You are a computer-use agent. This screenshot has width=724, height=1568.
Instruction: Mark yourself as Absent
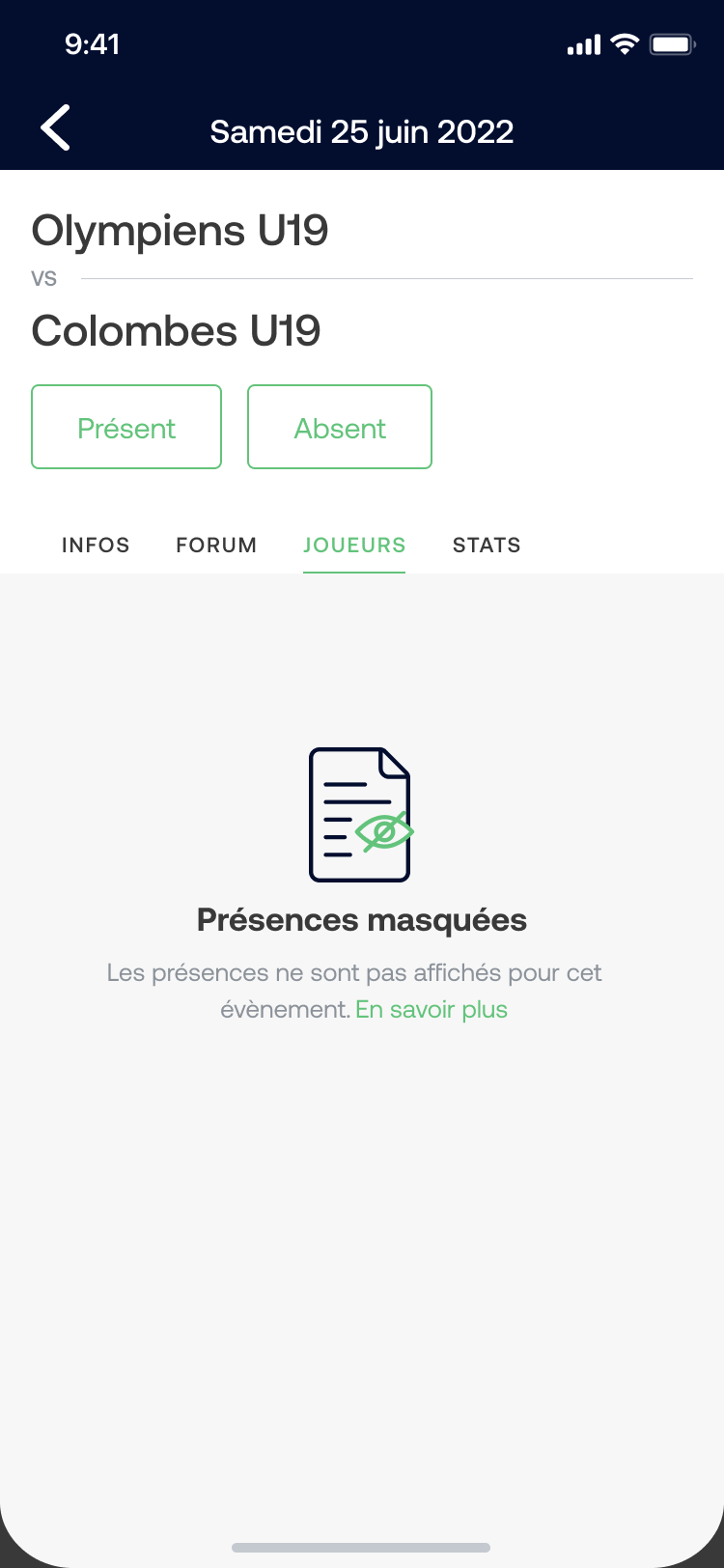340,428
